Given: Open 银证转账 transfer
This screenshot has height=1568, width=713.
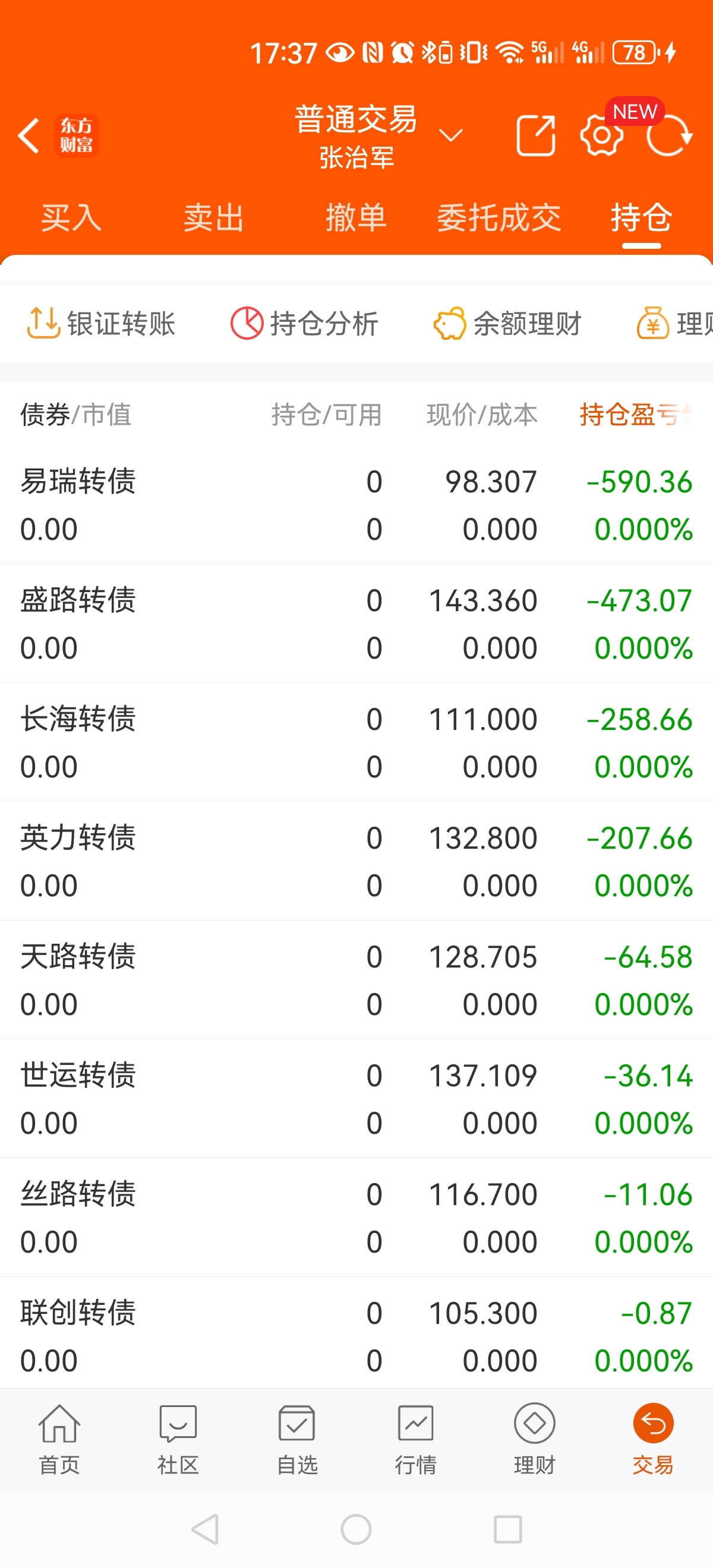Looking at the screenshot, I should point(102,323).
